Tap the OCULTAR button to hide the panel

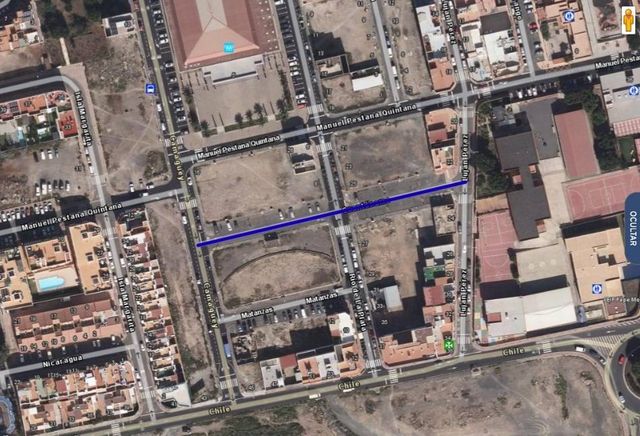(x=633, y=236)
